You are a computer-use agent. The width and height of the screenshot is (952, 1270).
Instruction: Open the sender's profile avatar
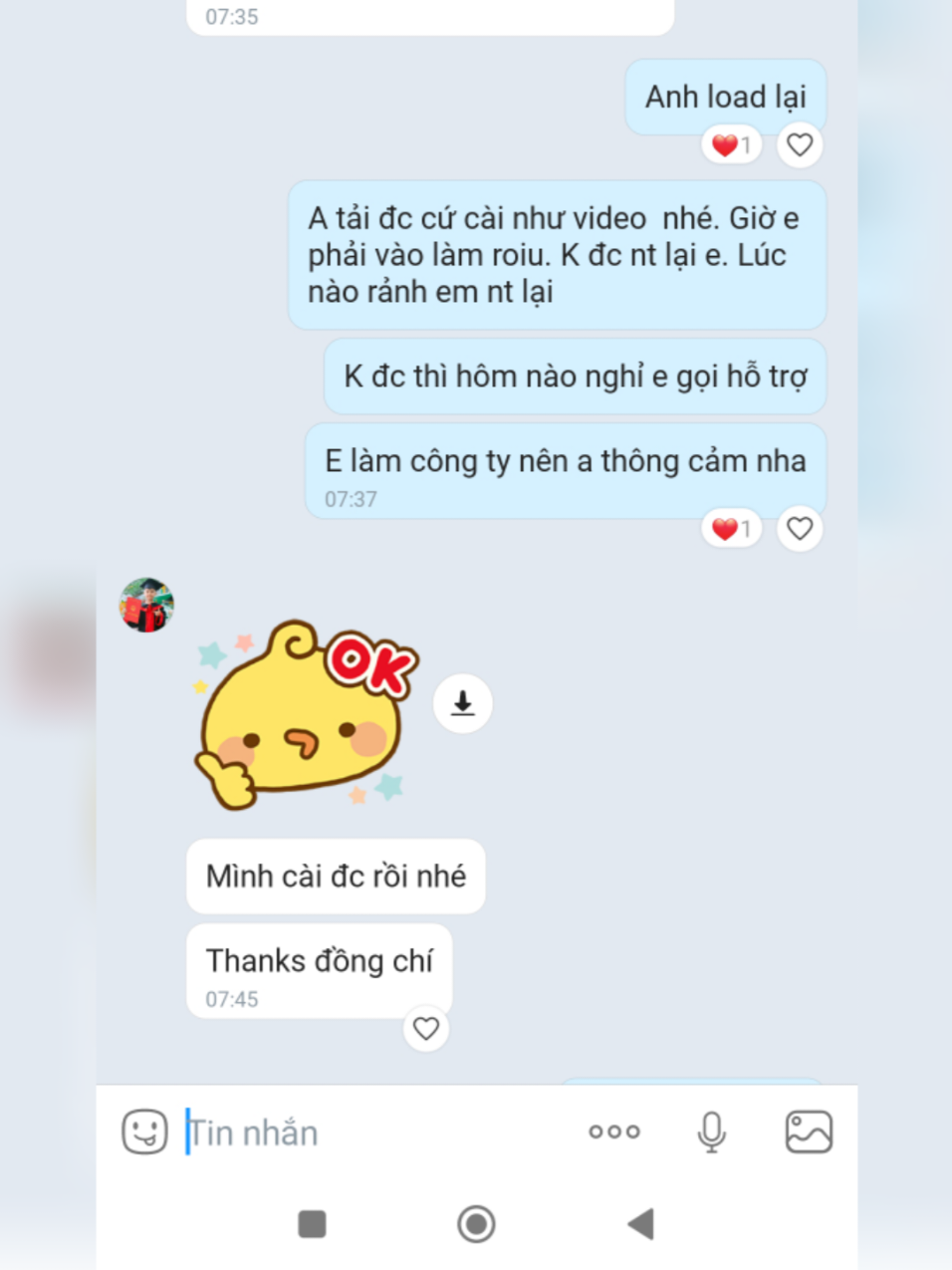(x=147, y=605)
